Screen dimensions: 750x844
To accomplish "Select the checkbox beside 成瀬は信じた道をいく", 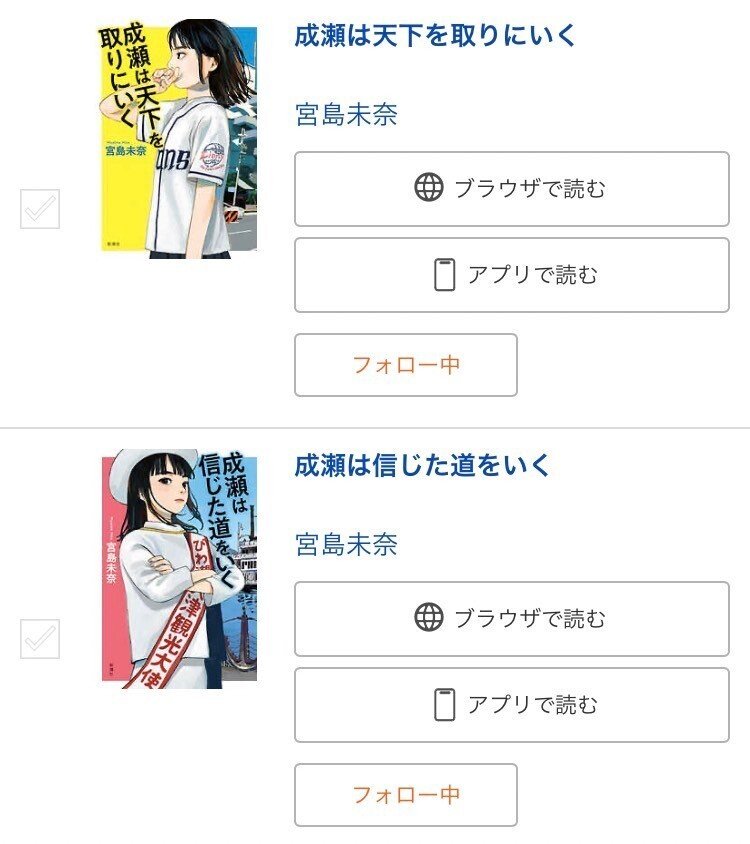I will [x=40, y=639].
